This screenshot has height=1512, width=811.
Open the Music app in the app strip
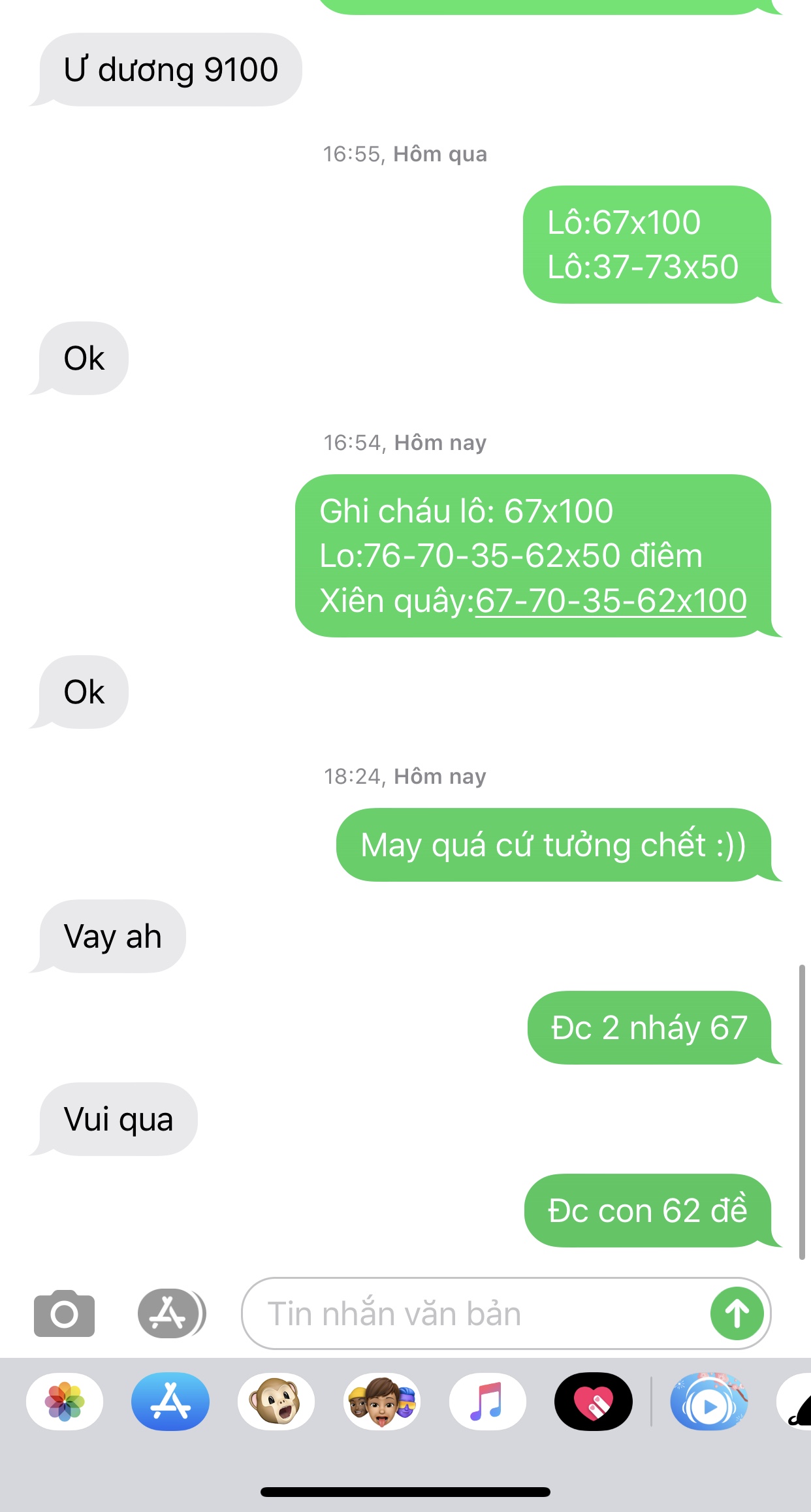click(x=488, y=1402)
